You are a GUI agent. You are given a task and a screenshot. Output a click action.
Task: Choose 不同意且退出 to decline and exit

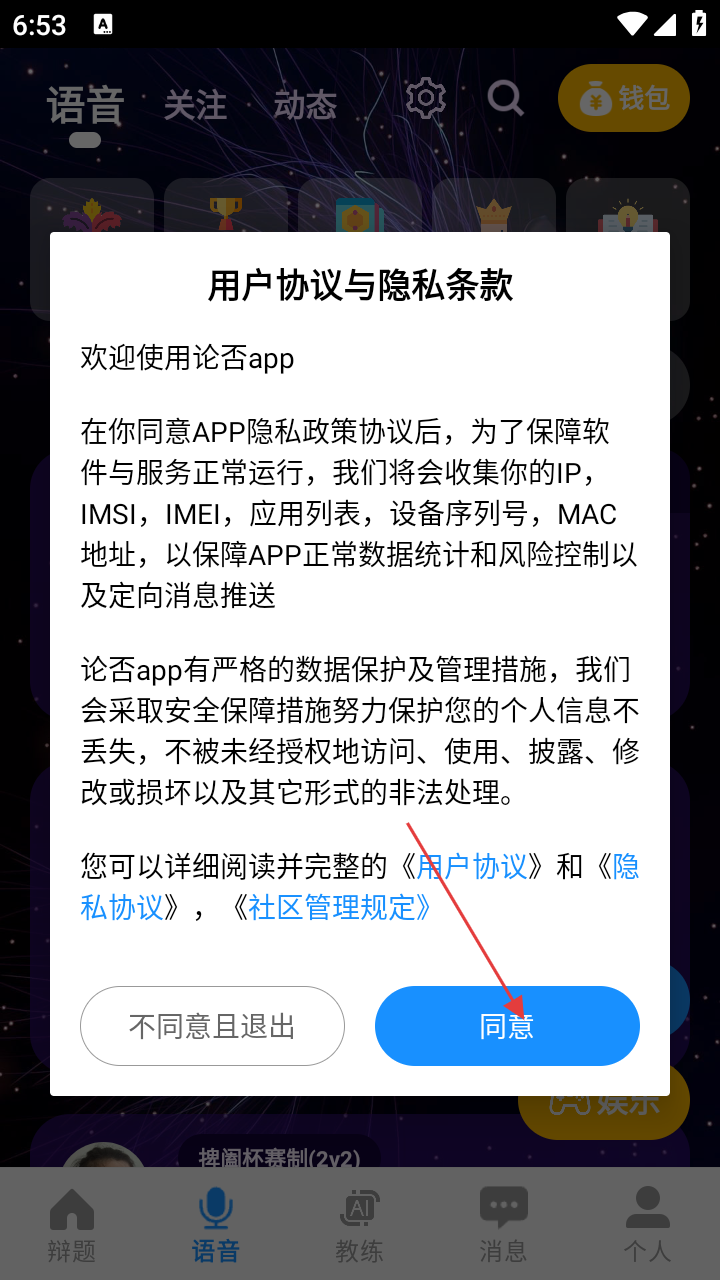(x=212, y=1026)
